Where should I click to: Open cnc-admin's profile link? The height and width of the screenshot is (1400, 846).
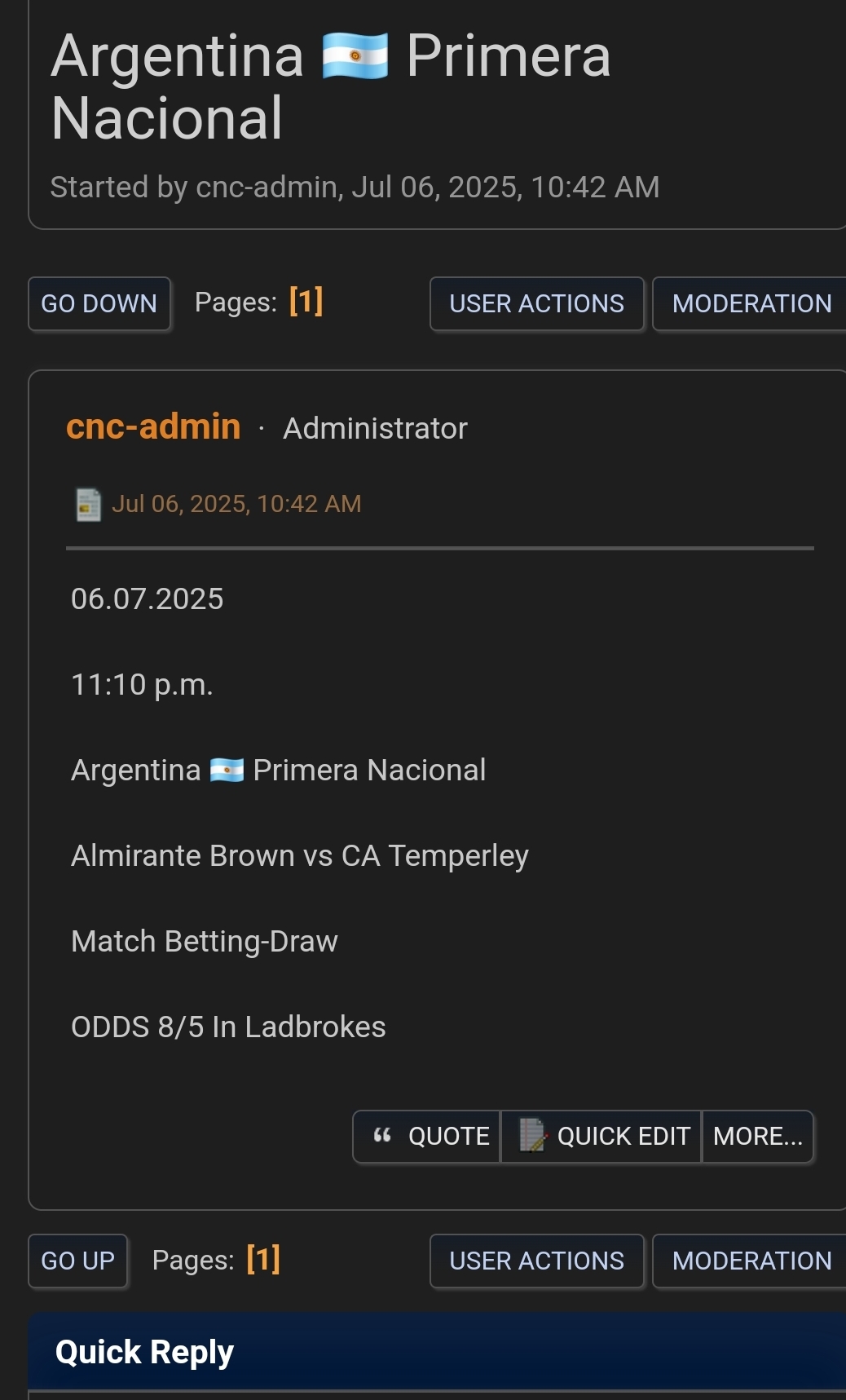point(153,426)
